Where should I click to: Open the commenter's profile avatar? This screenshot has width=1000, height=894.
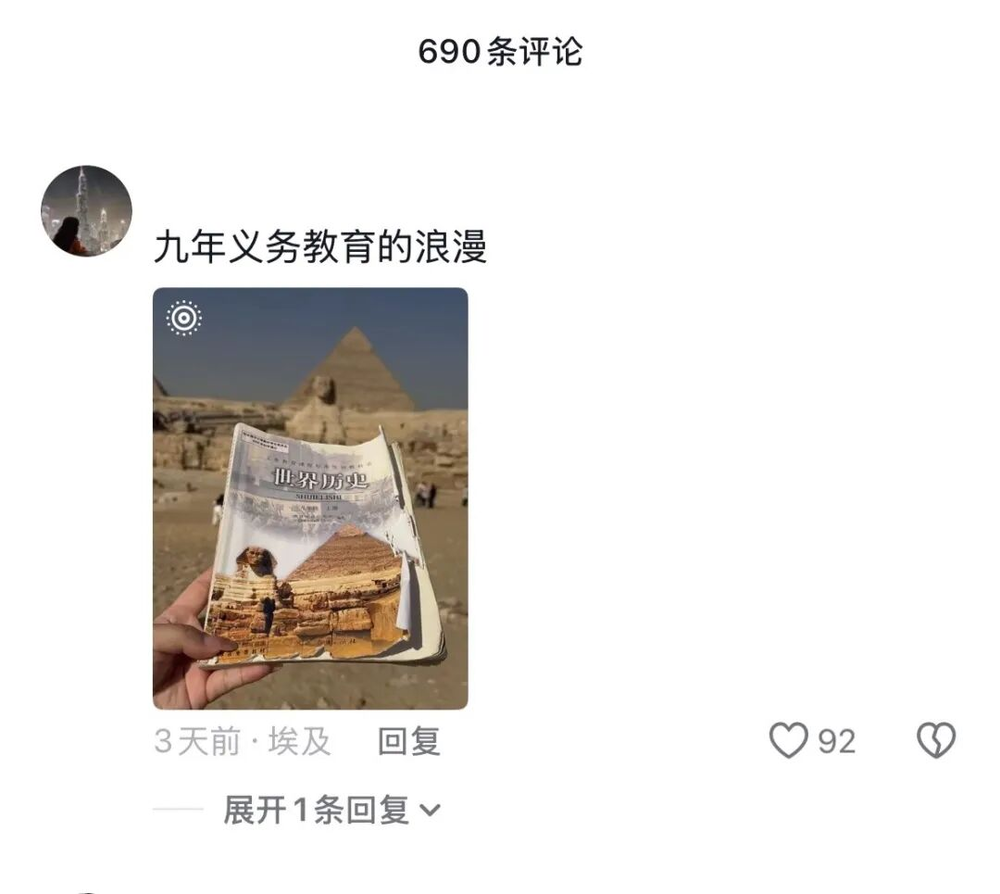(x=86, y=211)
